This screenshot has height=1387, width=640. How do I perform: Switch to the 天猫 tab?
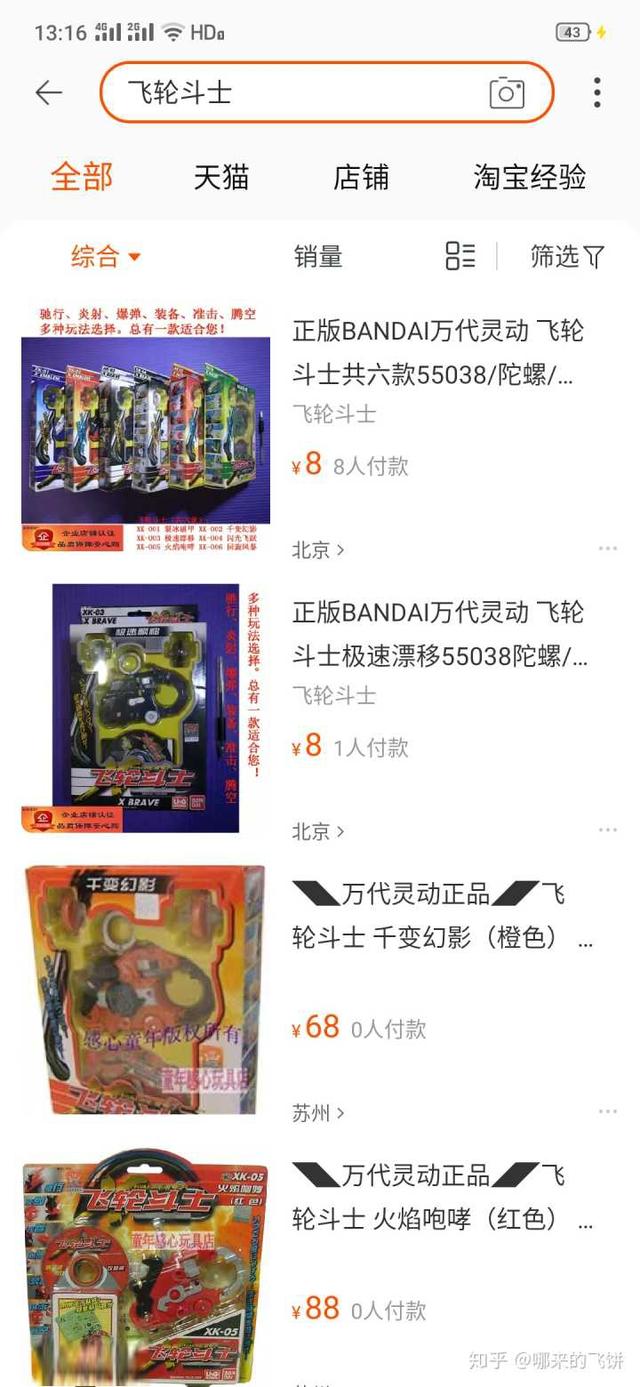click(x=221, y=178)
